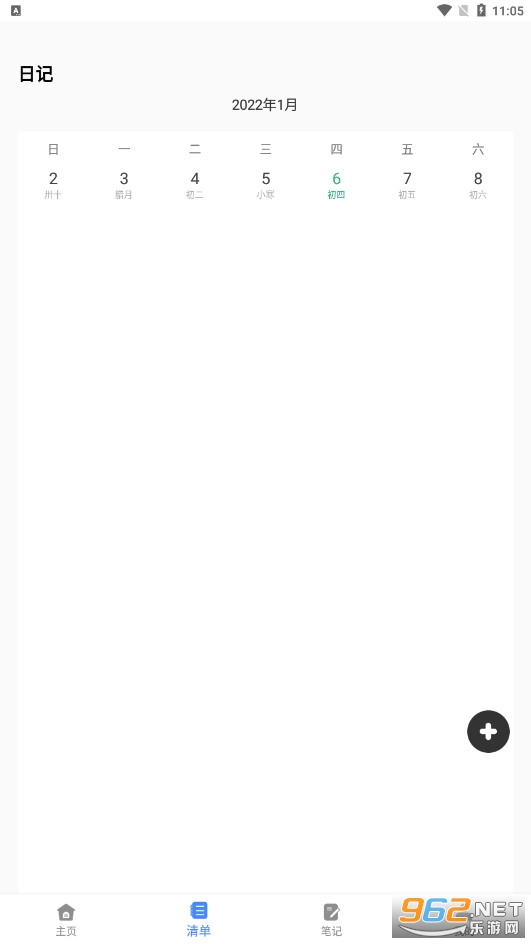Choose Saturday 8 in the calendar

pyautogui.click(x=478, y=185)
